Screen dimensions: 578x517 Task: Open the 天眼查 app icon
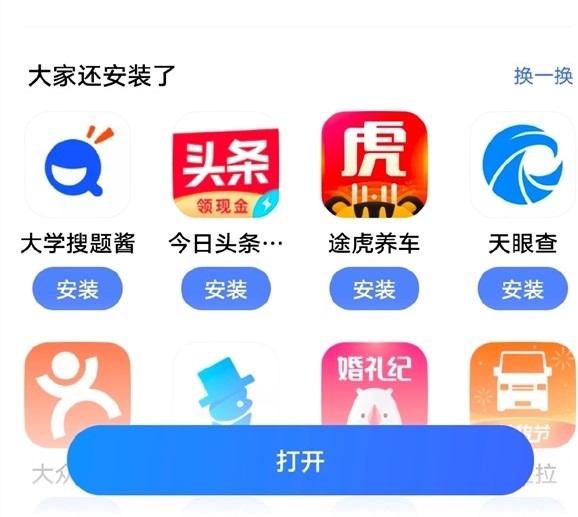coord(523,164)
